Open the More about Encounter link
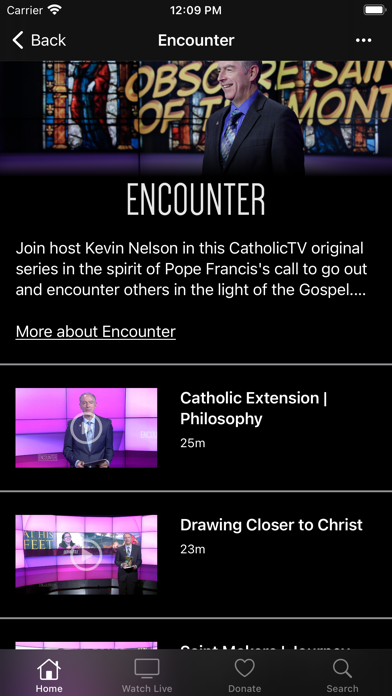Screen dimensions: 392x696 95,332
